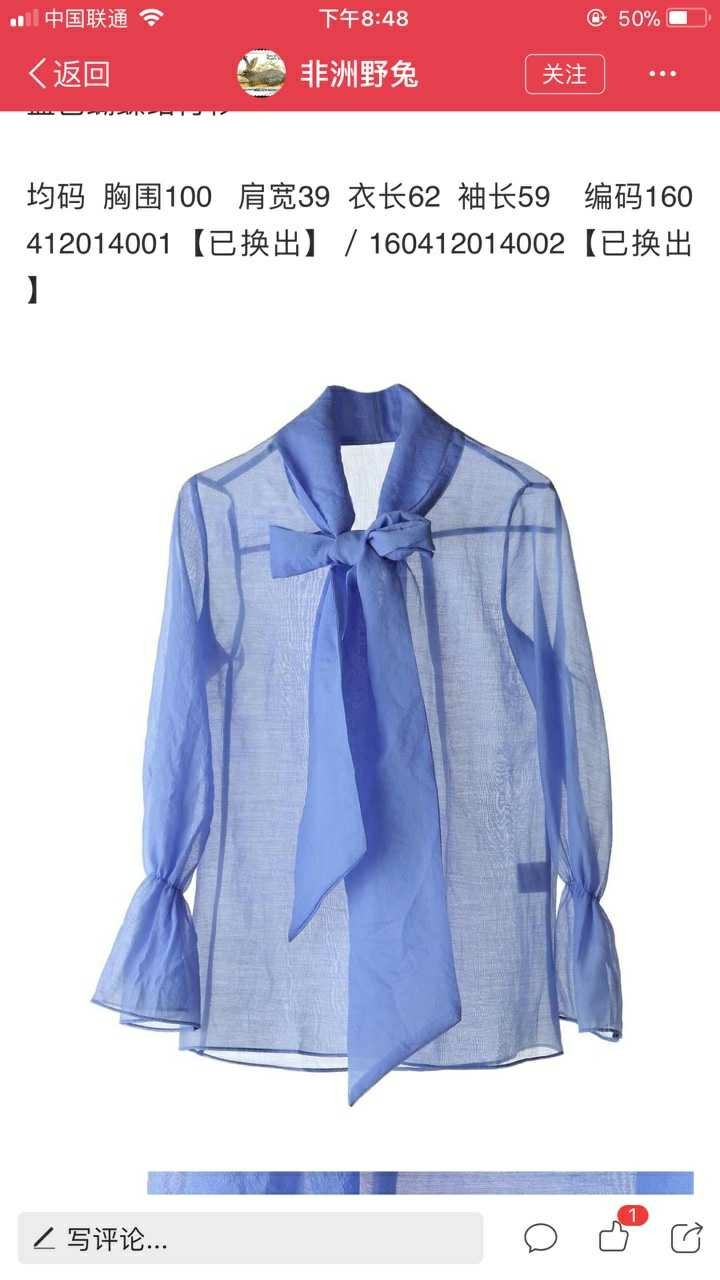
Task: View comments via speech bubble icon
Action: [541, 1239]
